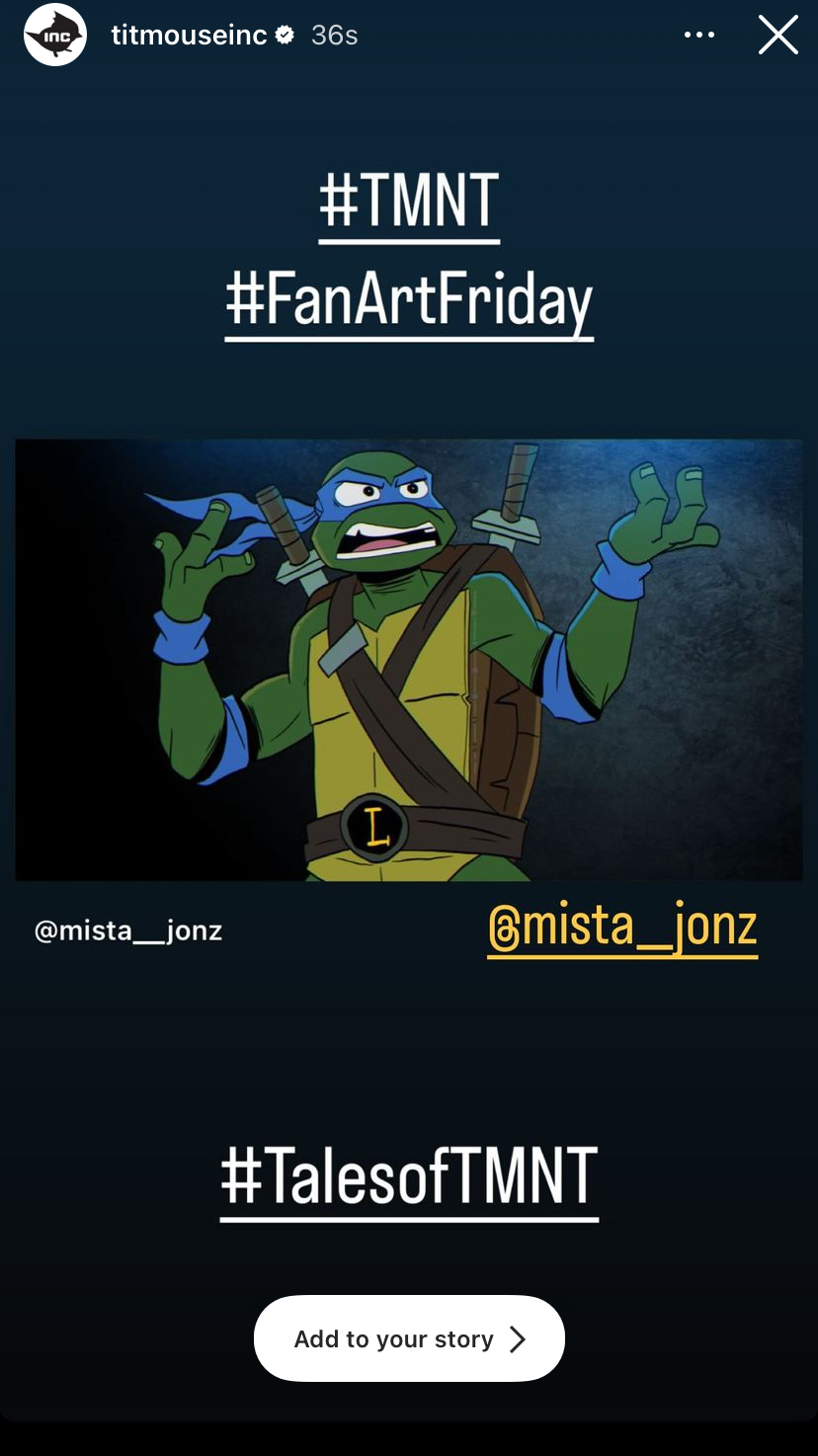Screen dimensions: 818x1456
Task: Close the story viewer
Action: (777, 36)
